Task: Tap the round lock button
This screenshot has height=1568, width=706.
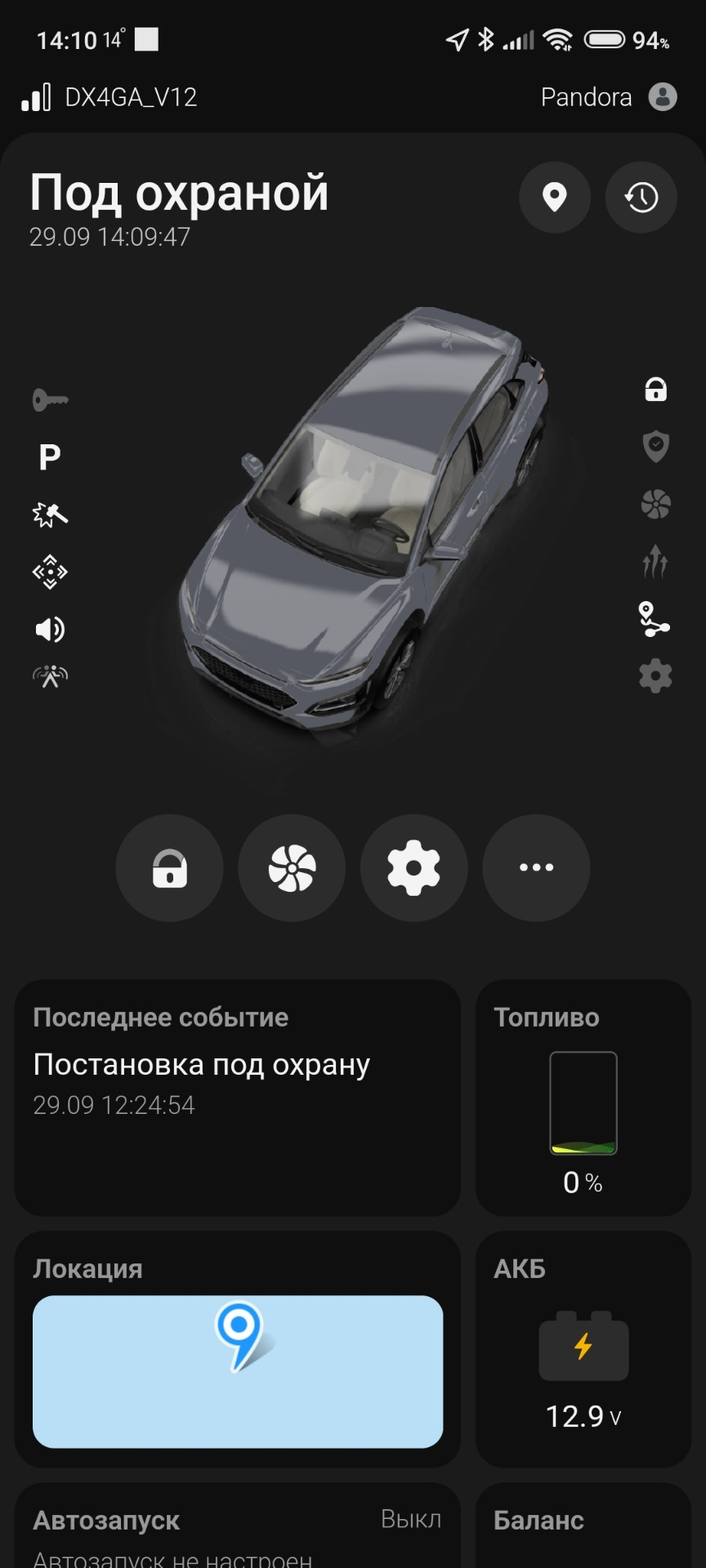Action: (169, 868)
